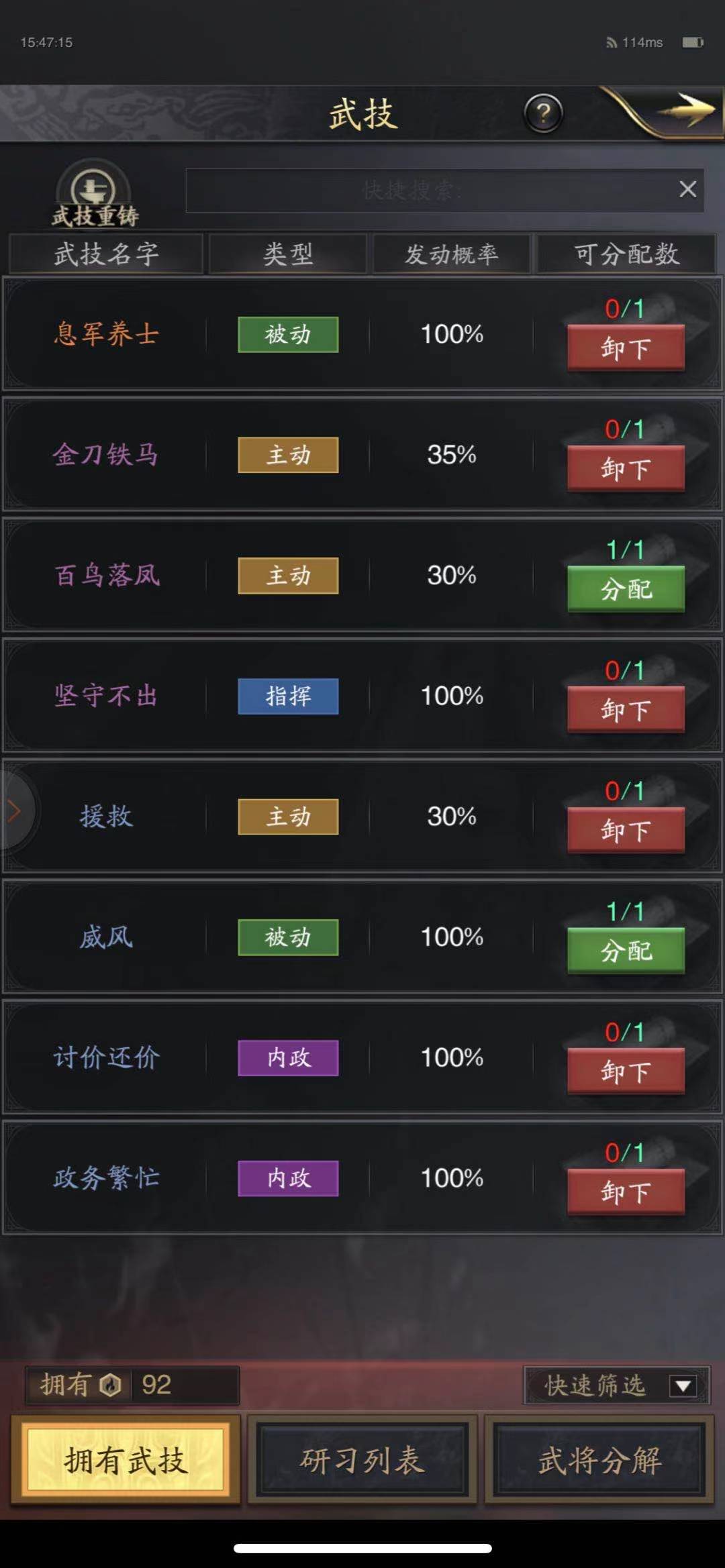The image size is (725, 1568).
Task: Assign the 百鸟落凤 skill with 分配
Action: click(x=626, y=589)
